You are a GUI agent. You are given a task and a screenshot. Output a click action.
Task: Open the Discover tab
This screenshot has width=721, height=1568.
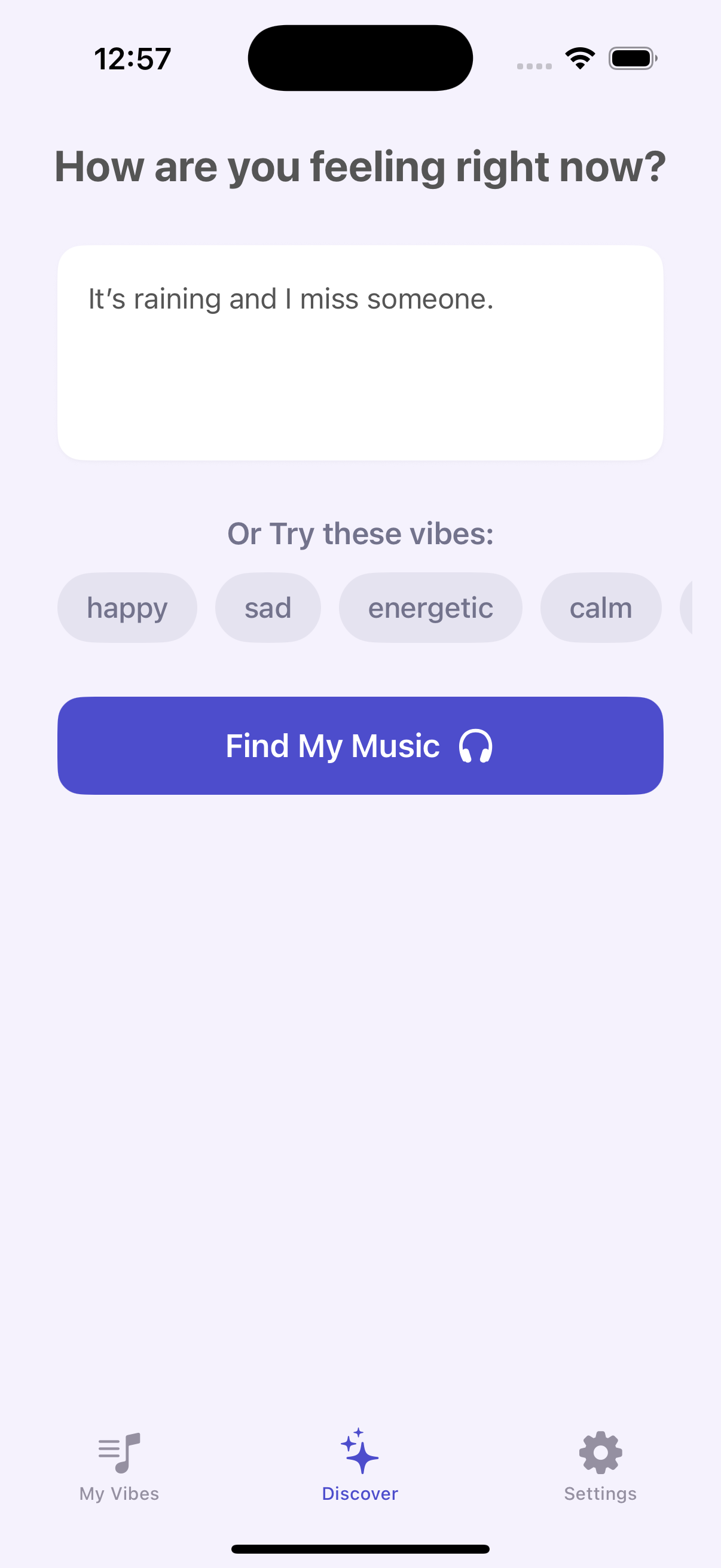point(360,1467)
